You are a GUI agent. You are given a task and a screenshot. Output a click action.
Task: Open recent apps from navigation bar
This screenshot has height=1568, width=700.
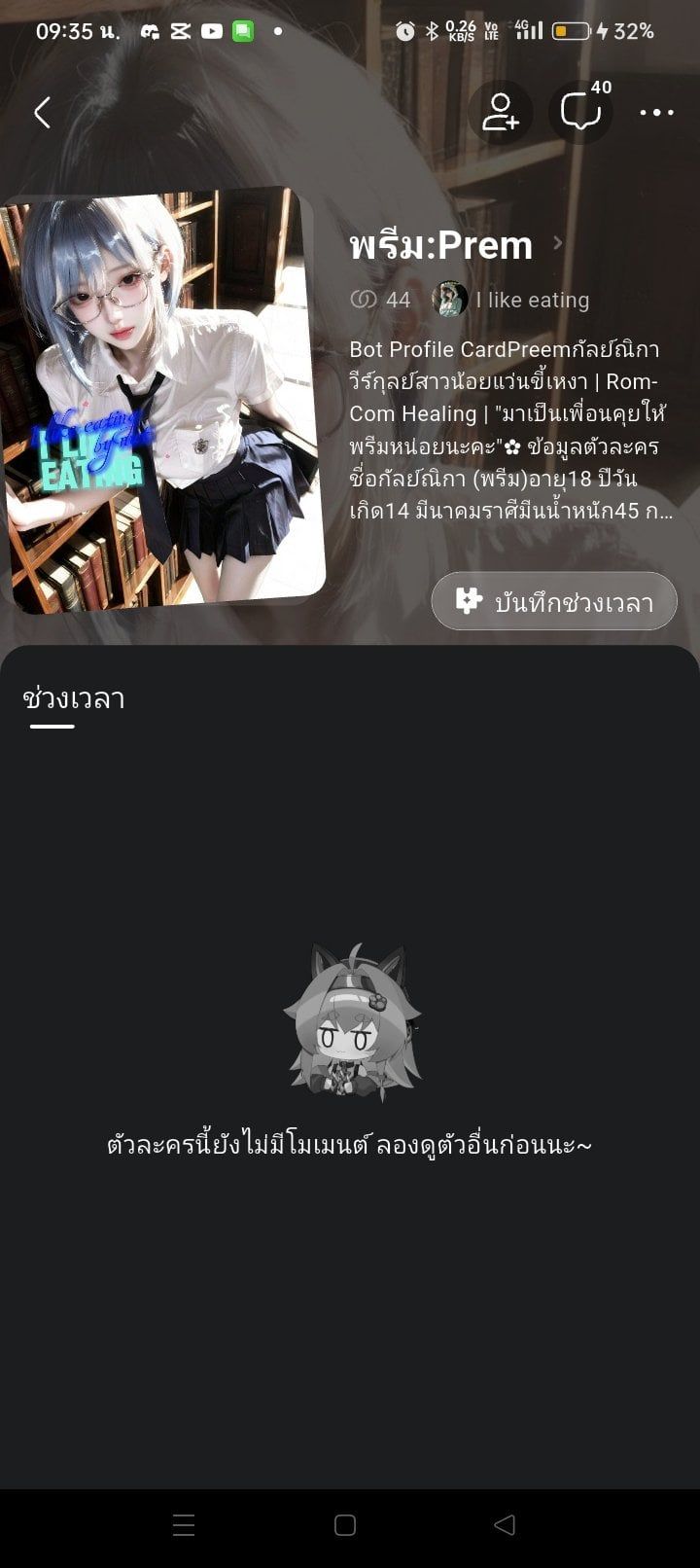184,1525
